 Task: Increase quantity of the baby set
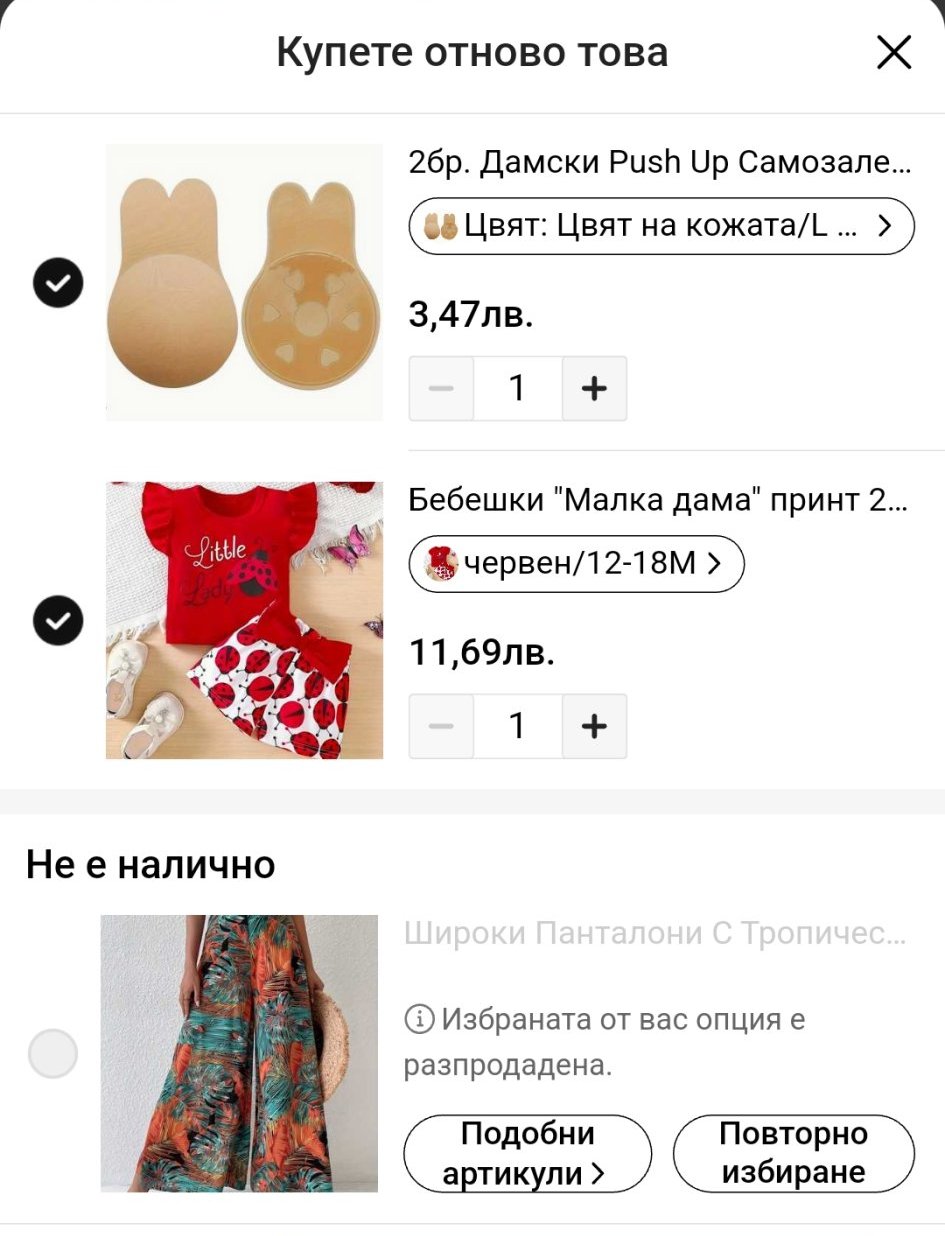click(x=594, y=726)
